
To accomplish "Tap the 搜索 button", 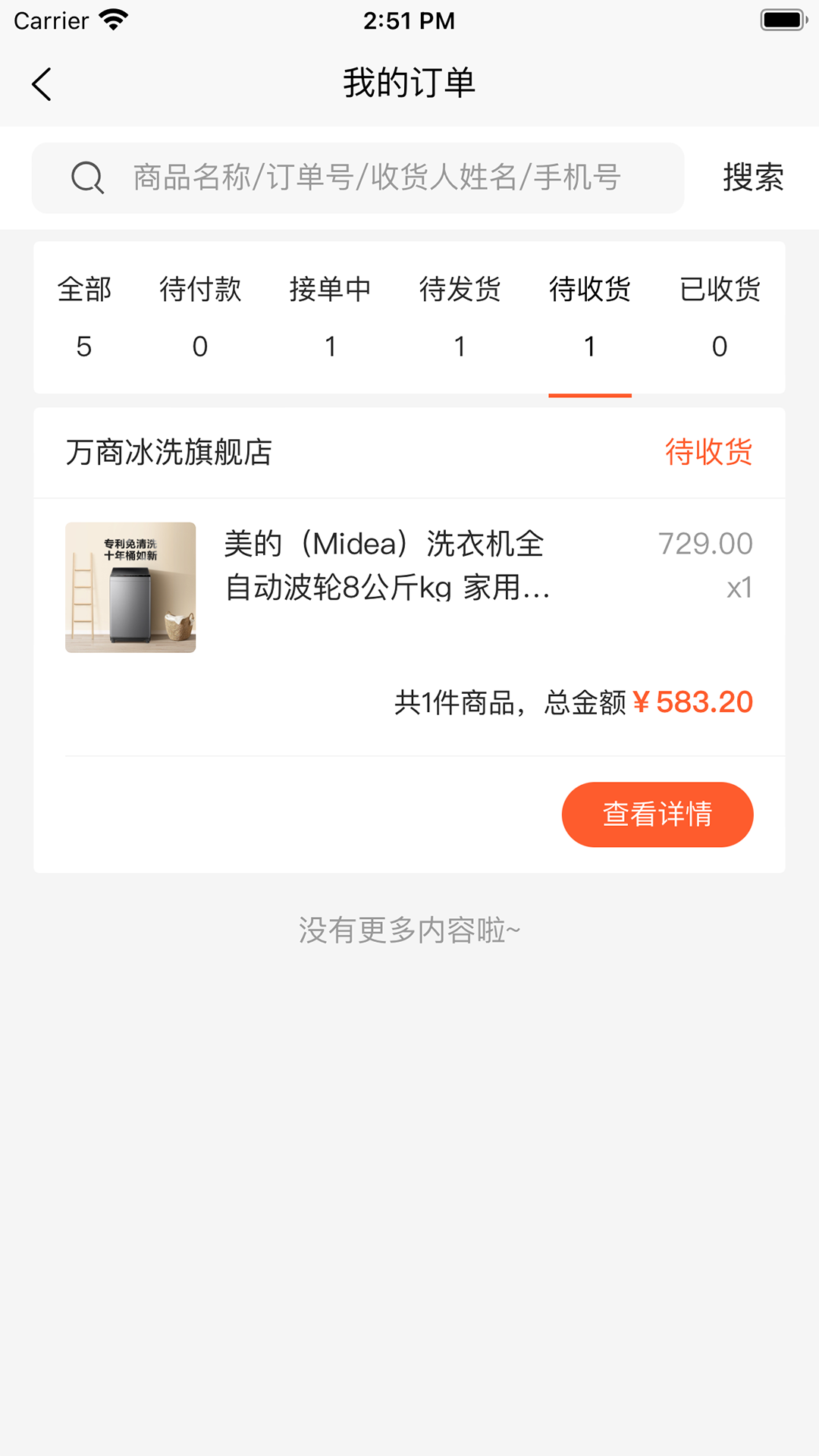I will [x=752, y=178].
